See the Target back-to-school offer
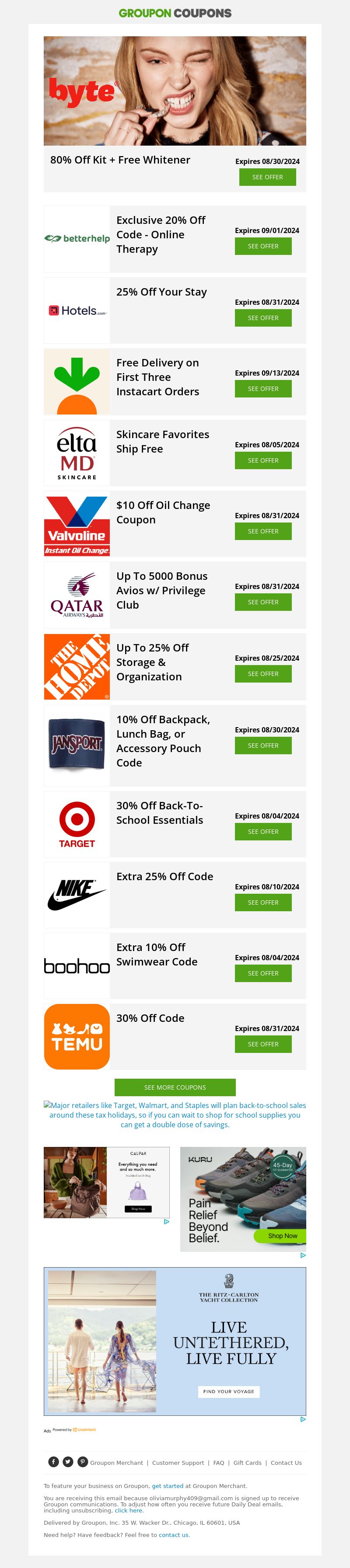Image resolution: width=350 pixels, height=1568 pixels. [x=263, y=832]
